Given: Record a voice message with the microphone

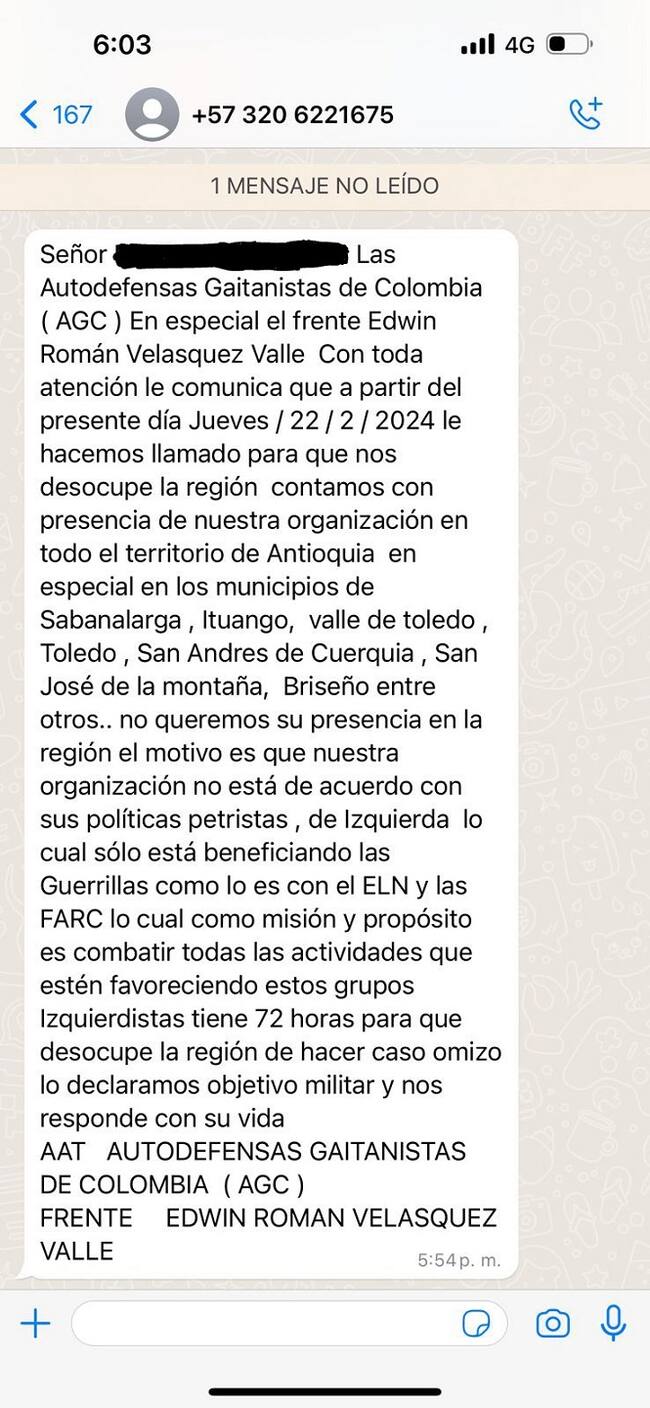Looking at the screenshot, I should pos(612,1324).
